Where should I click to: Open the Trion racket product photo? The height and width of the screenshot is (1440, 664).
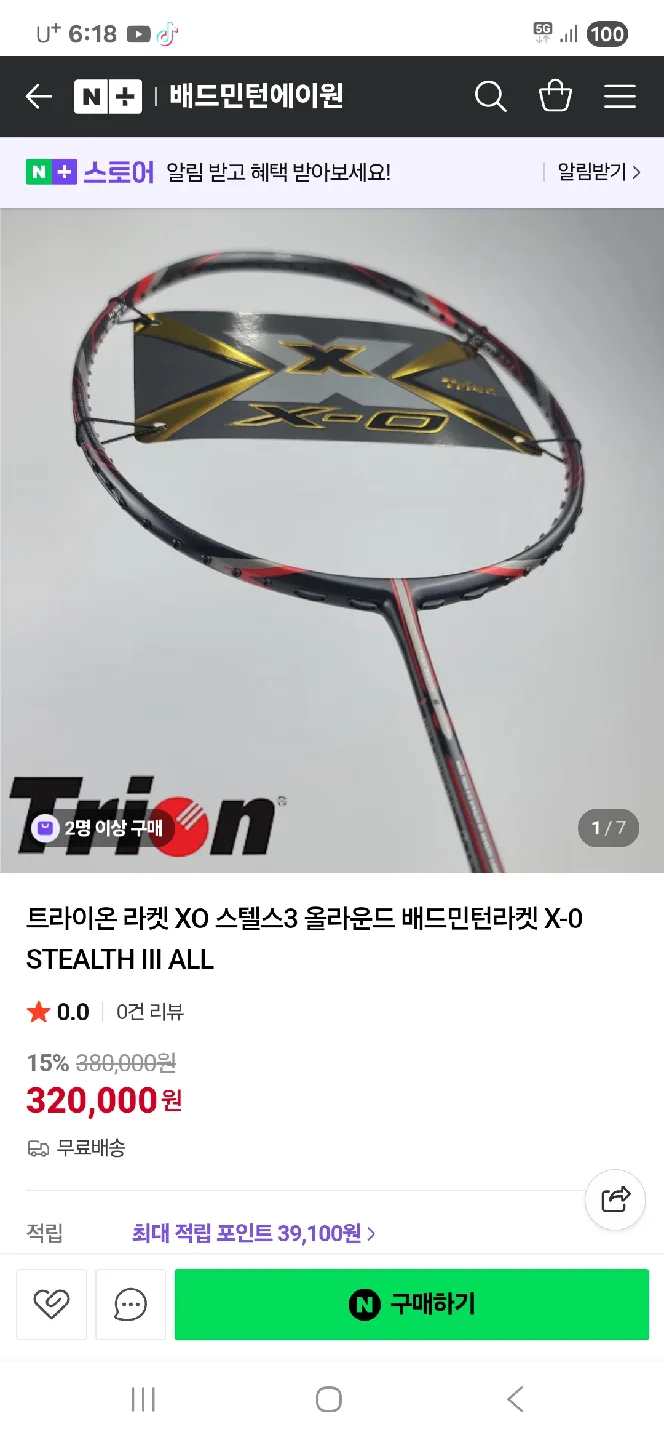point(332,540)
